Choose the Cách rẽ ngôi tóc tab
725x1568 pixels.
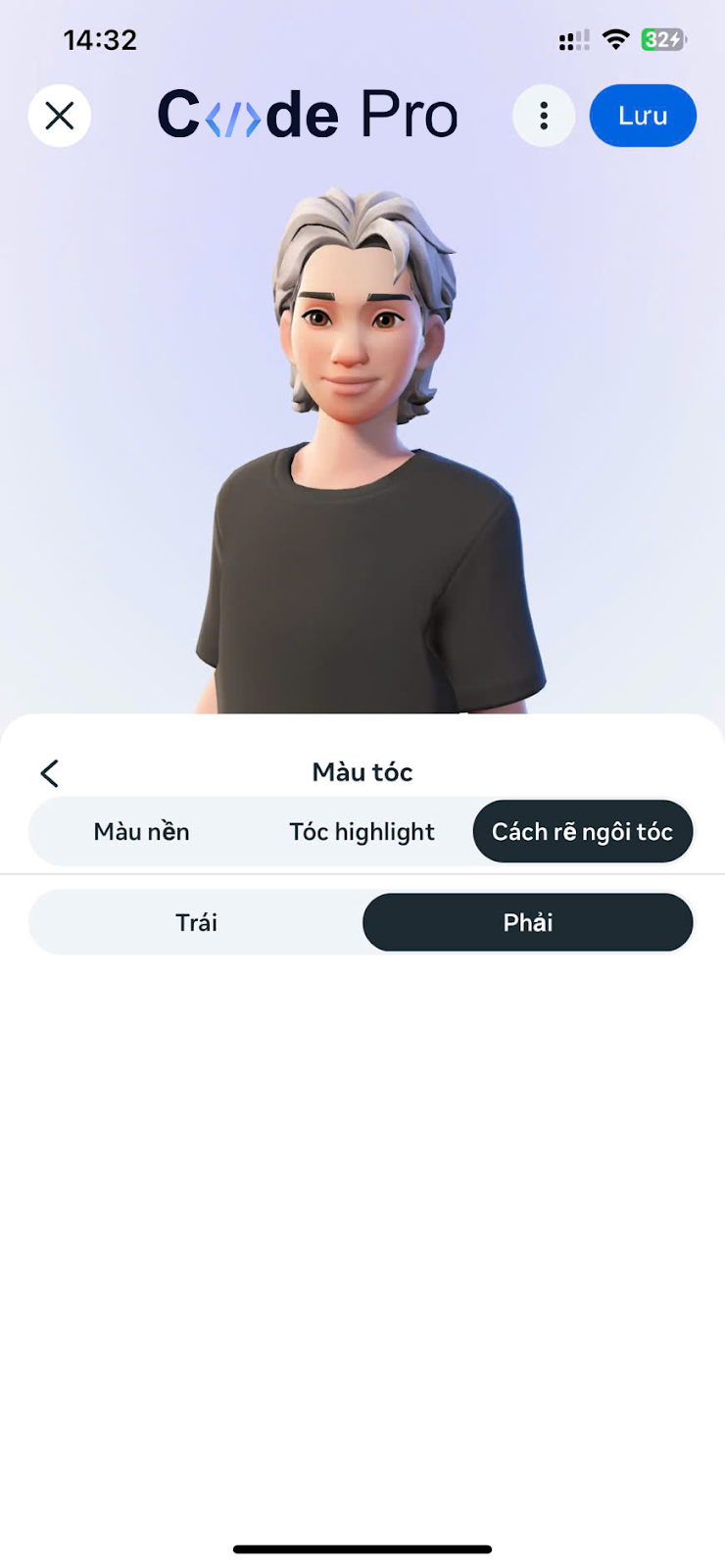(582, 832)
